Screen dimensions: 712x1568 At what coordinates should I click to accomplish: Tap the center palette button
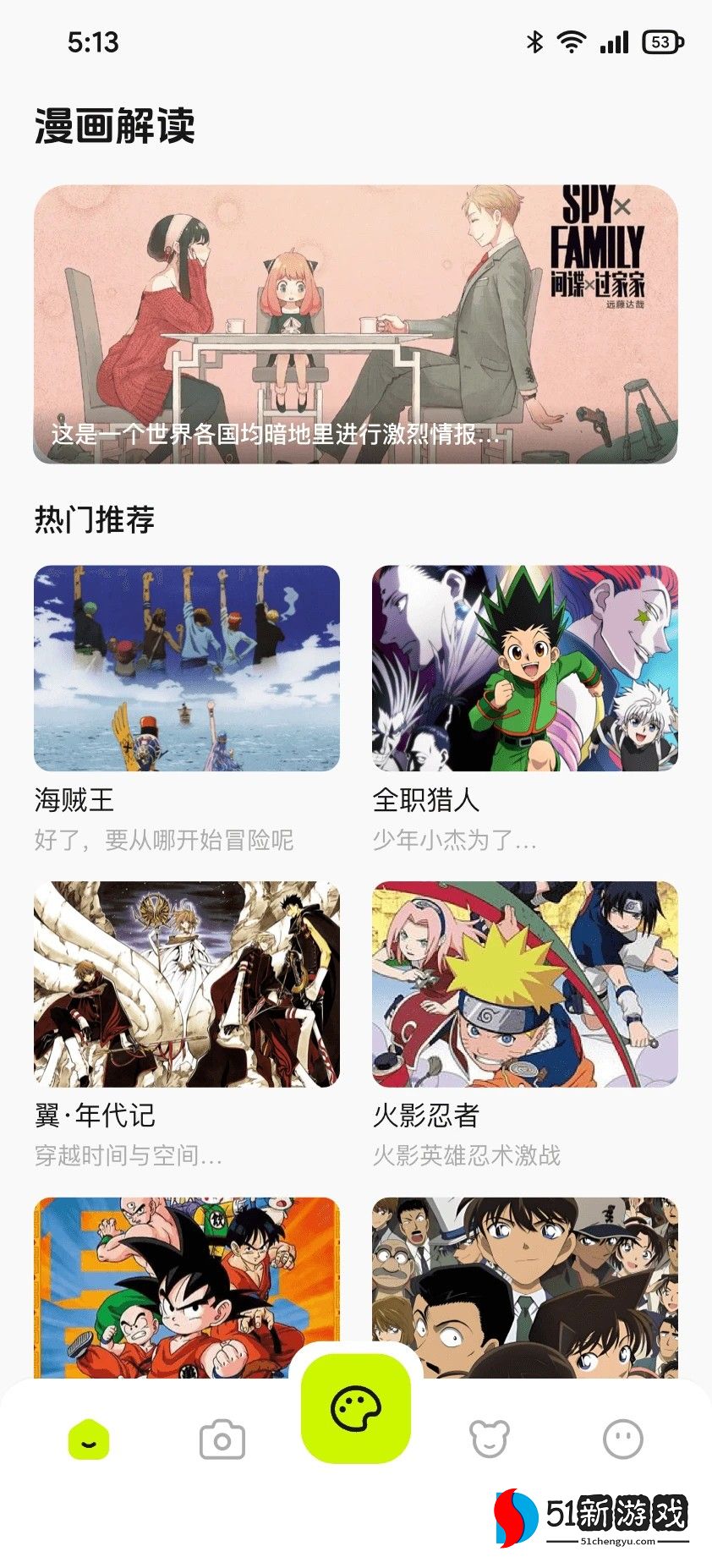pyautogui.click(x=356, y=1409)
